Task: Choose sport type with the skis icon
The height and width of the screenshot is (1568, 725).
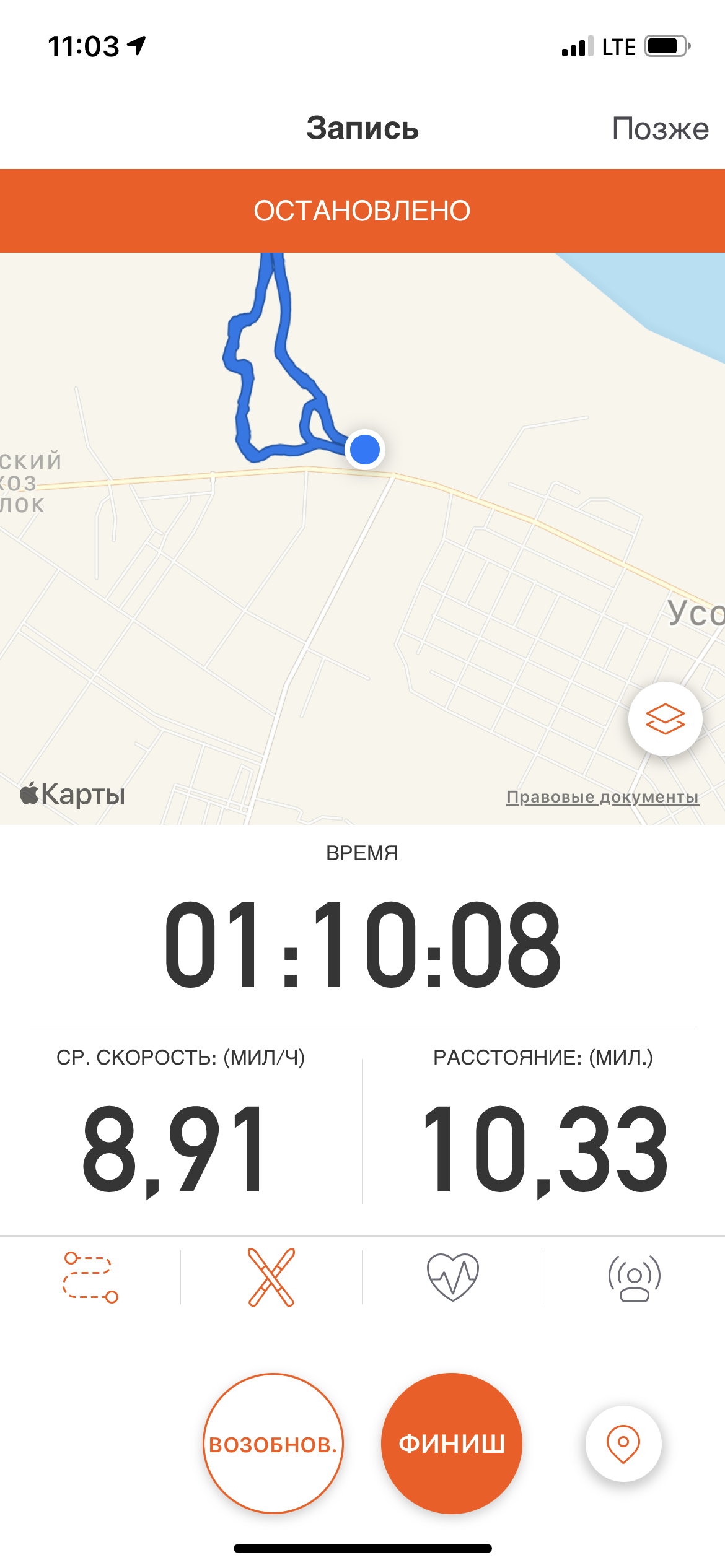Action: point(271,1277)
